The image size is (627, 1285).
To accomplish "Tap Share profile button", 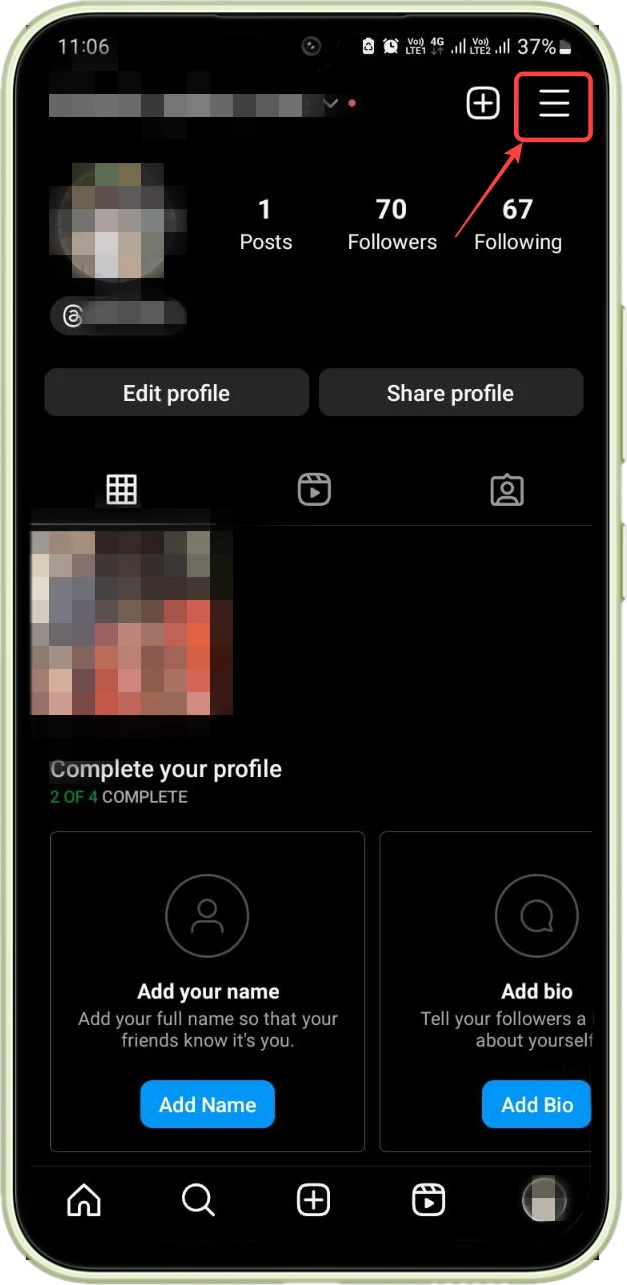I will point(451,392).
